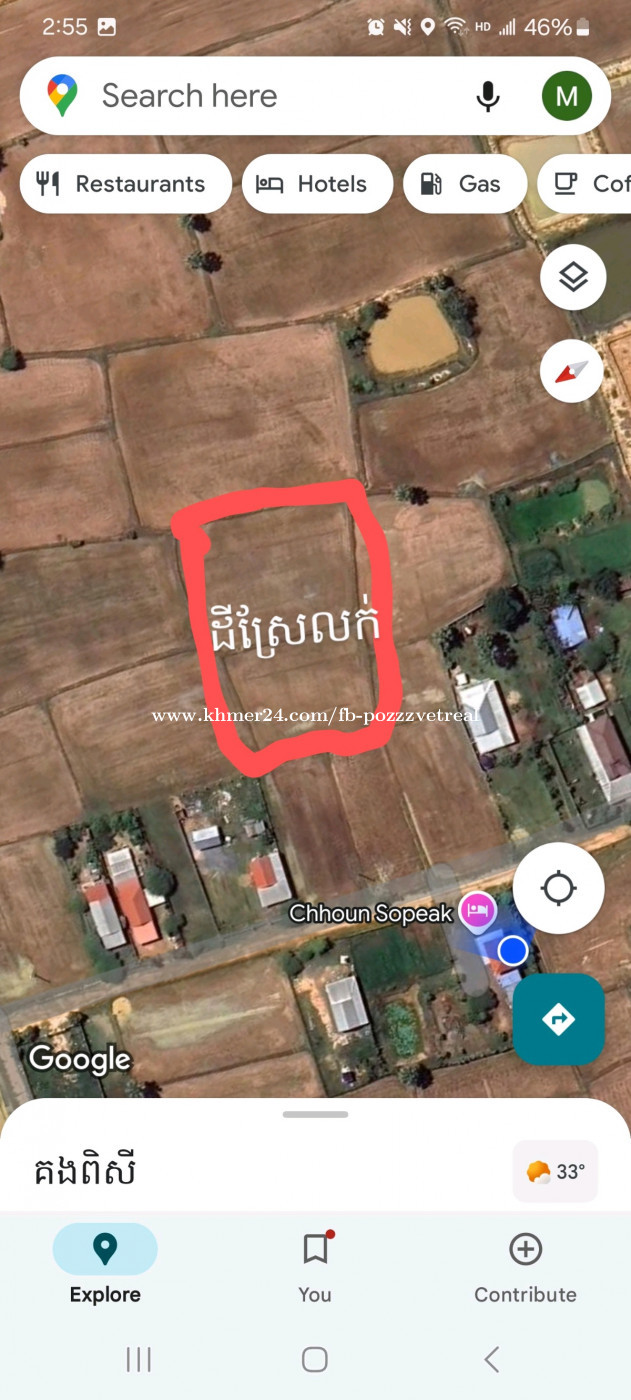Go back with the system back button

coord(491,1359)
